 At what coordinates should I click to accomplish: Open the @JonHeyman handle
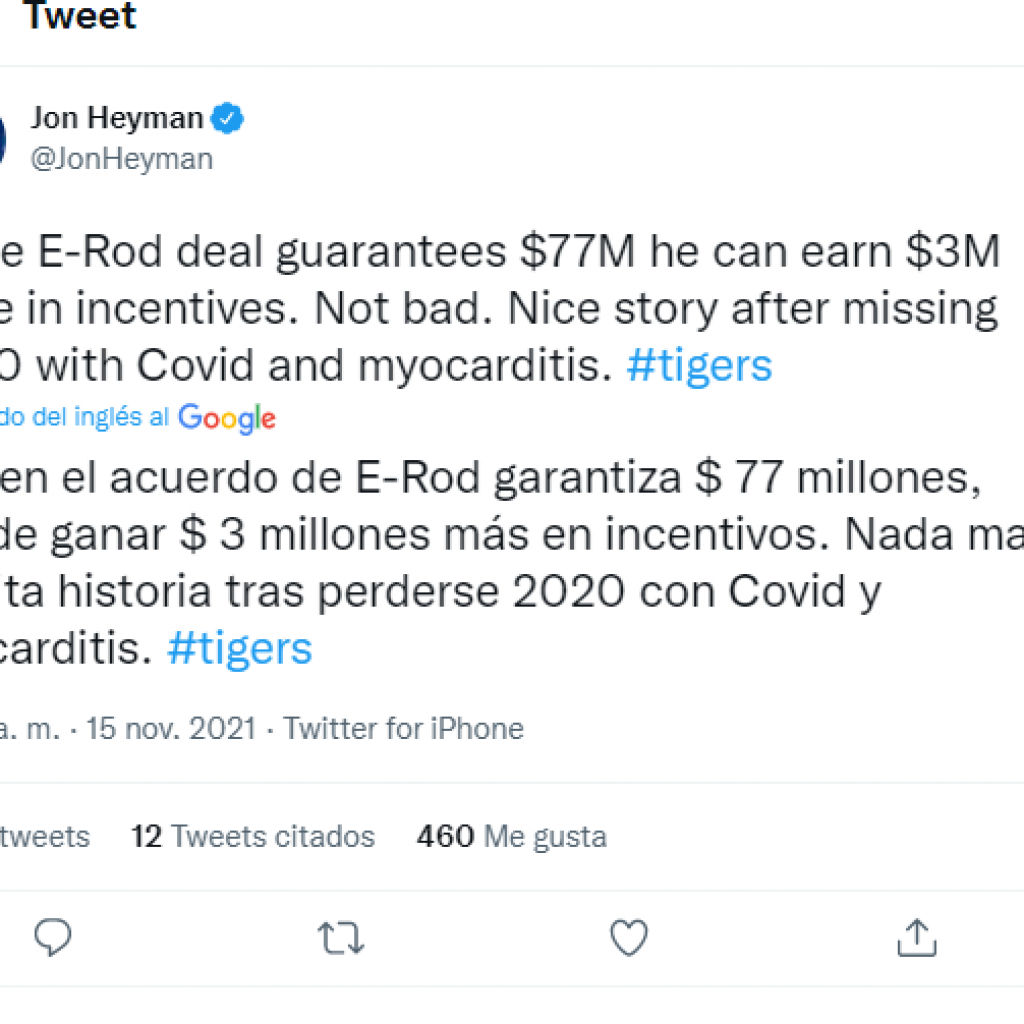coord(121,159)
